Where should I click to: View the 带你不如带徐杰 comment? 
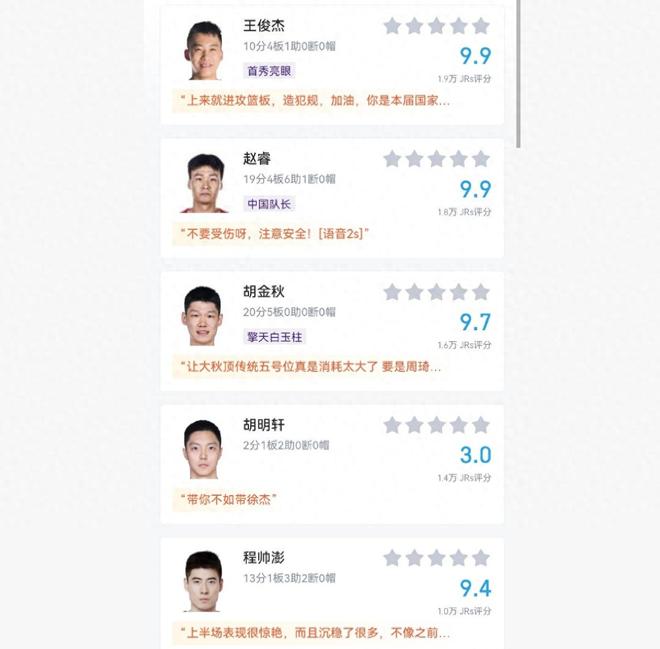[227, 499]
